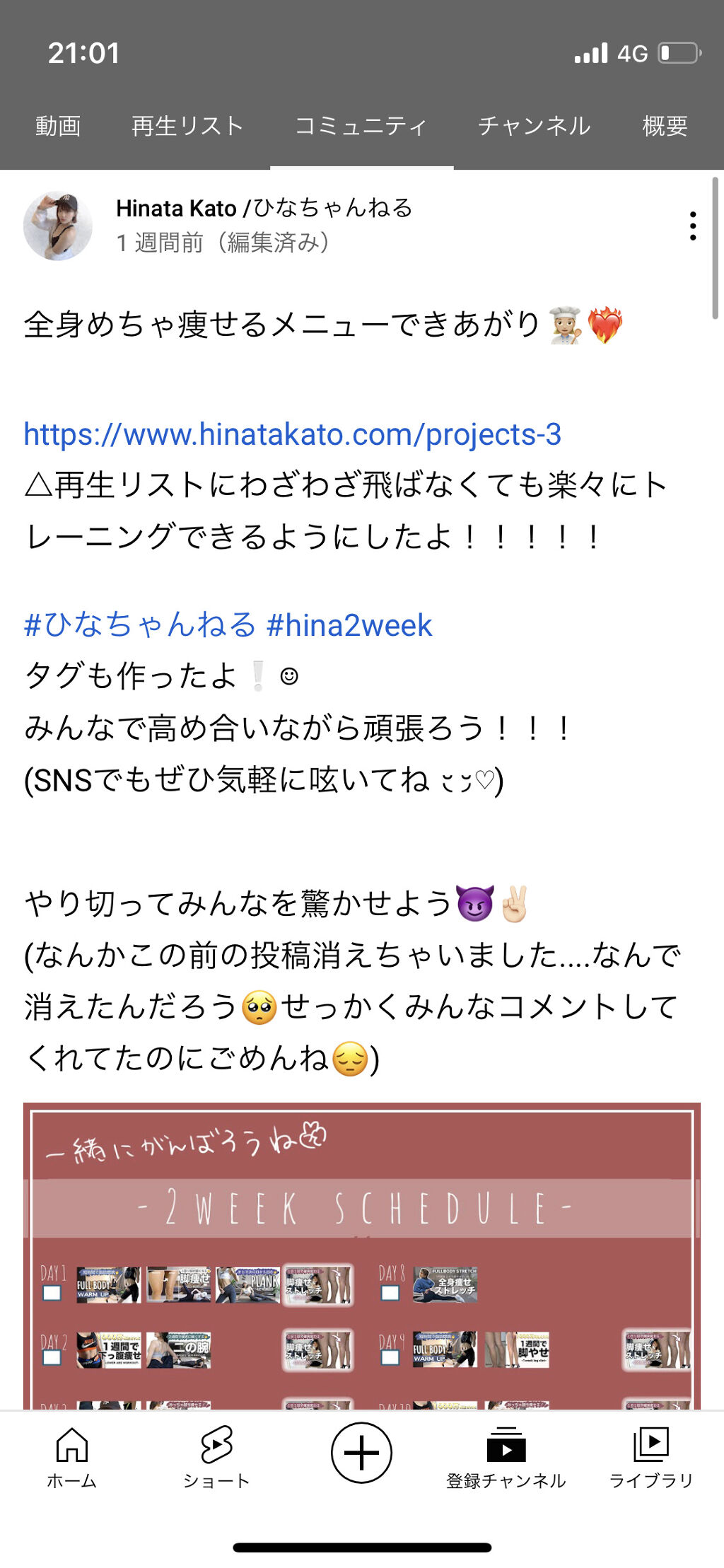
Task: Switch to the チャンネル tab
Action: [534, 127]
